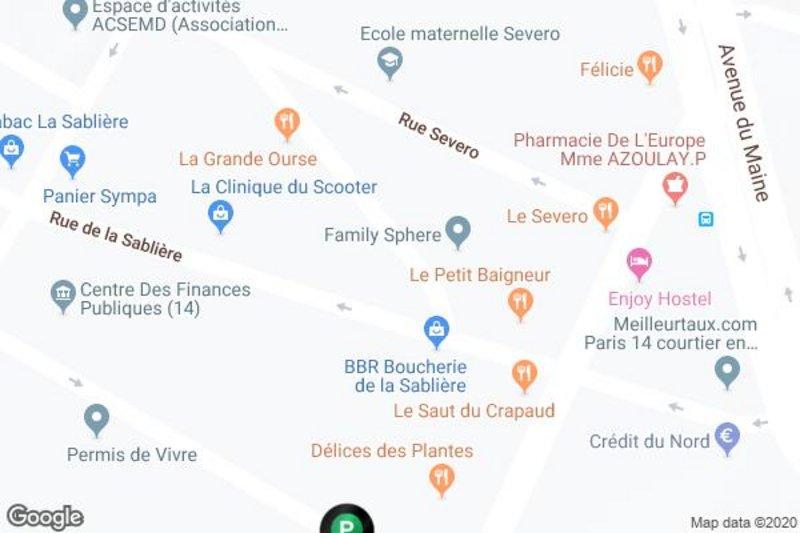Tap the Pharmacie De L'Europe marker

tap(675, 187)
